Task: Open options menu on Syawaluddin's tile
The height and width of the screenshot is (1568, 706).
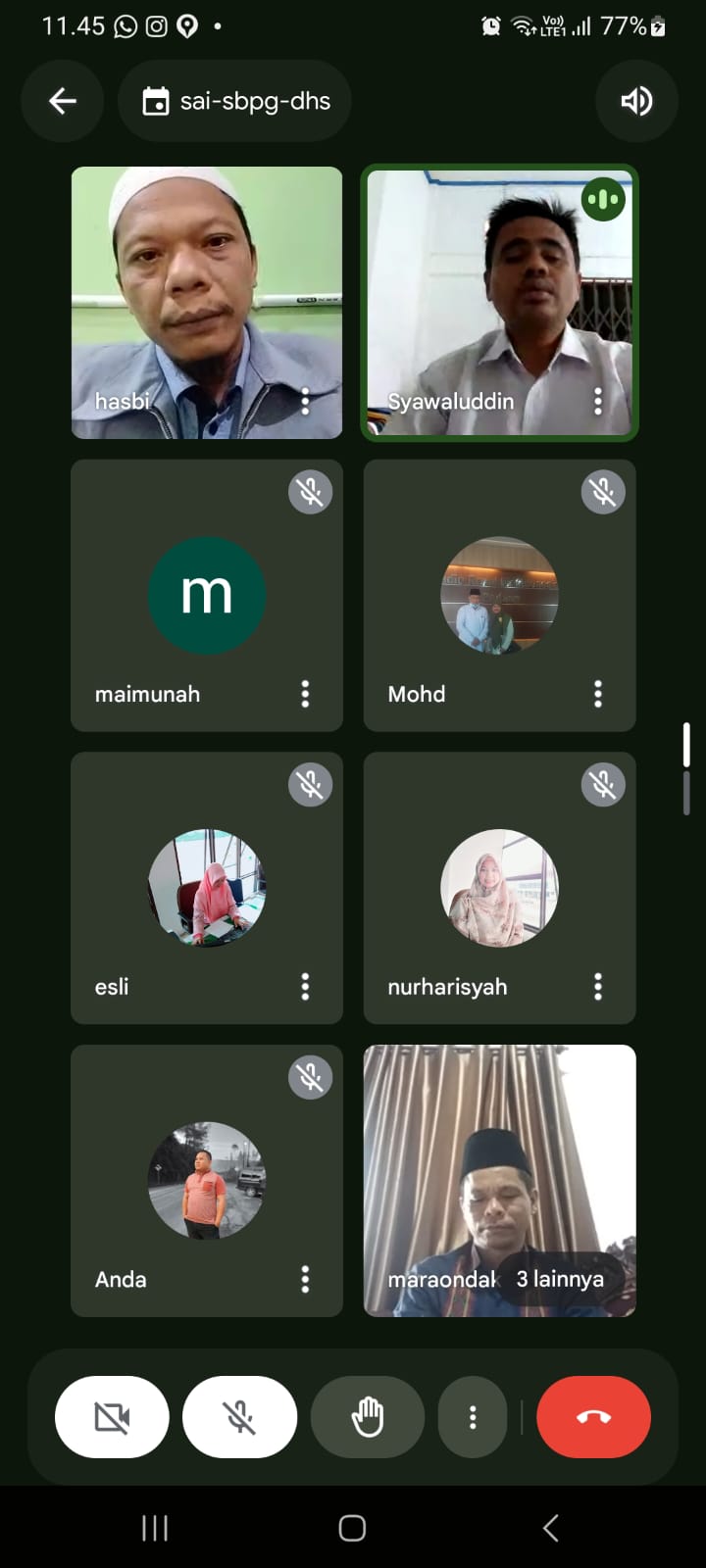Action: click(x=597, y=401)
